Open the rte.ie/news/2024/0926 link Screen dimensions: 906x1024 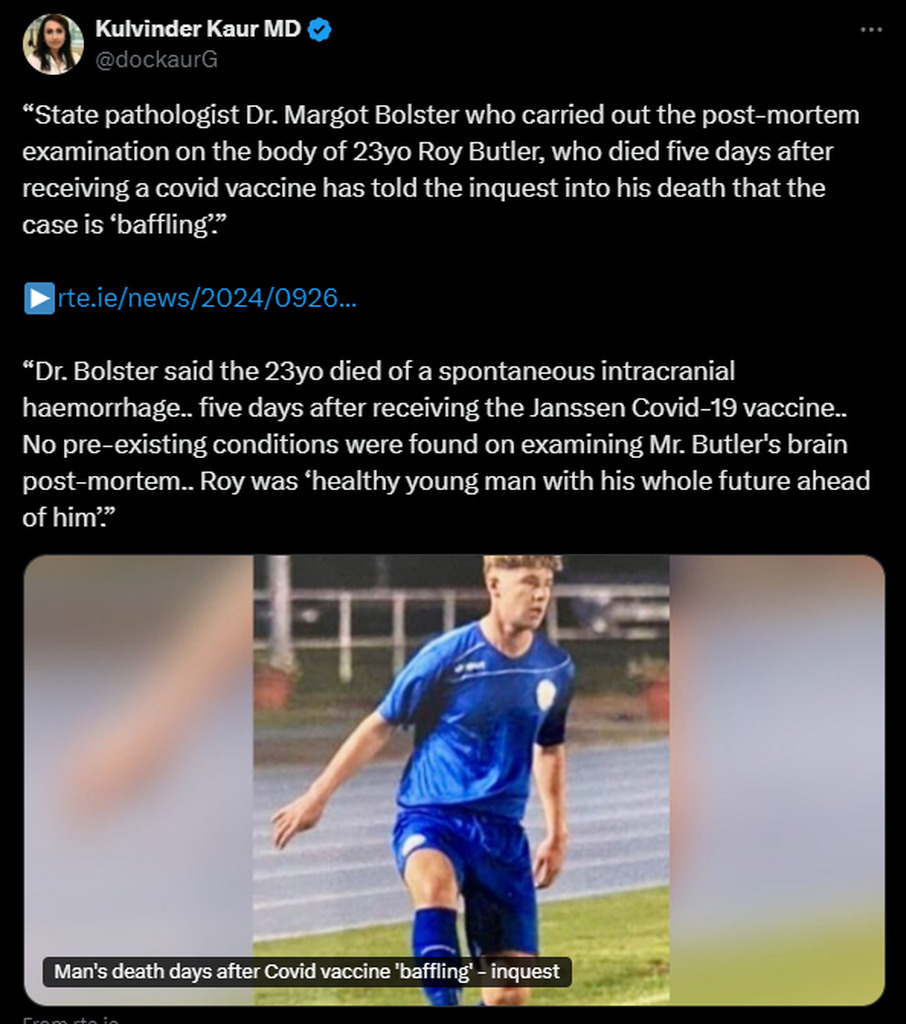tap(205, 299)
